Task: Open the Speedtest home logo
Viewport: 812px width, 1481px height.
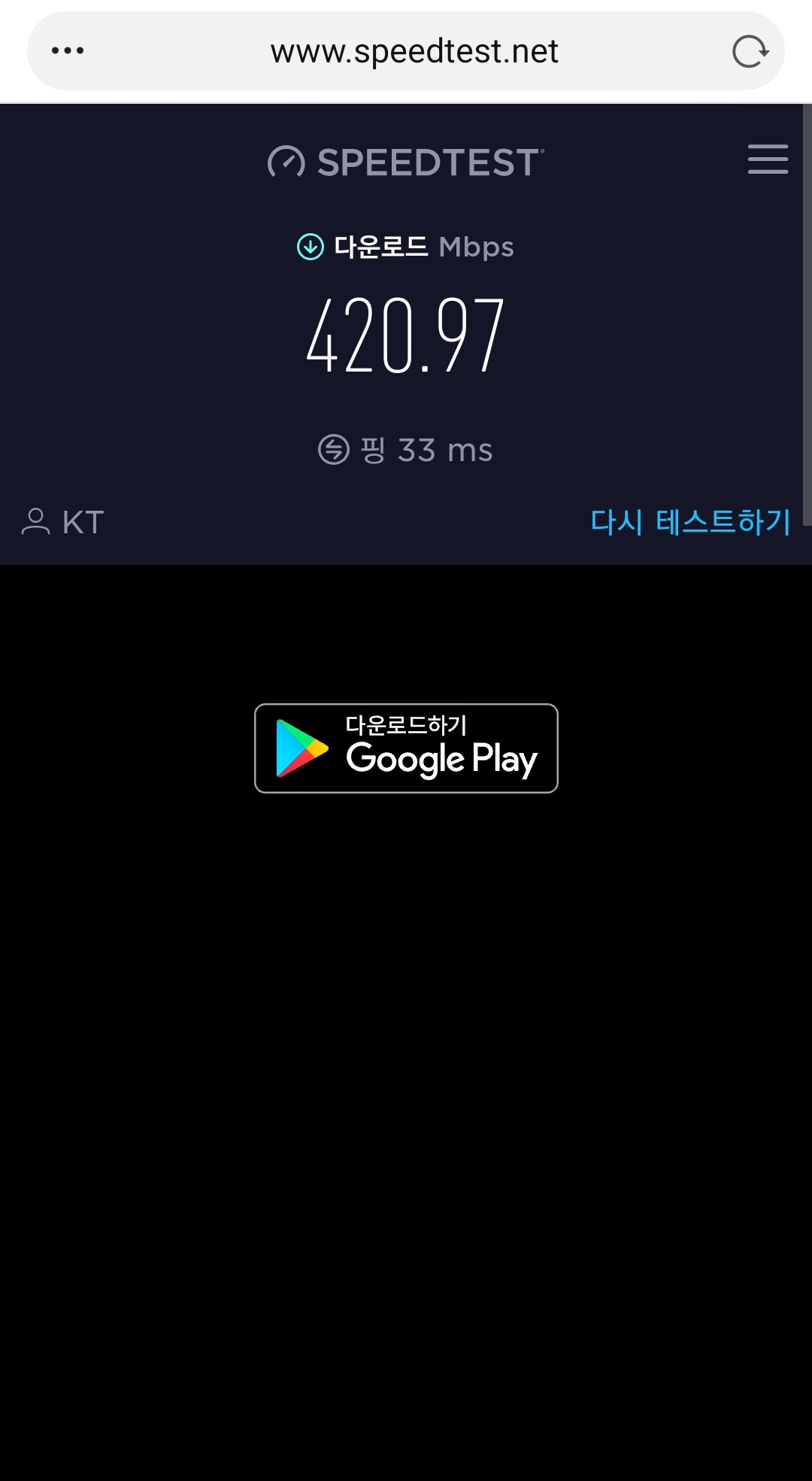Action: coord(405,162)
